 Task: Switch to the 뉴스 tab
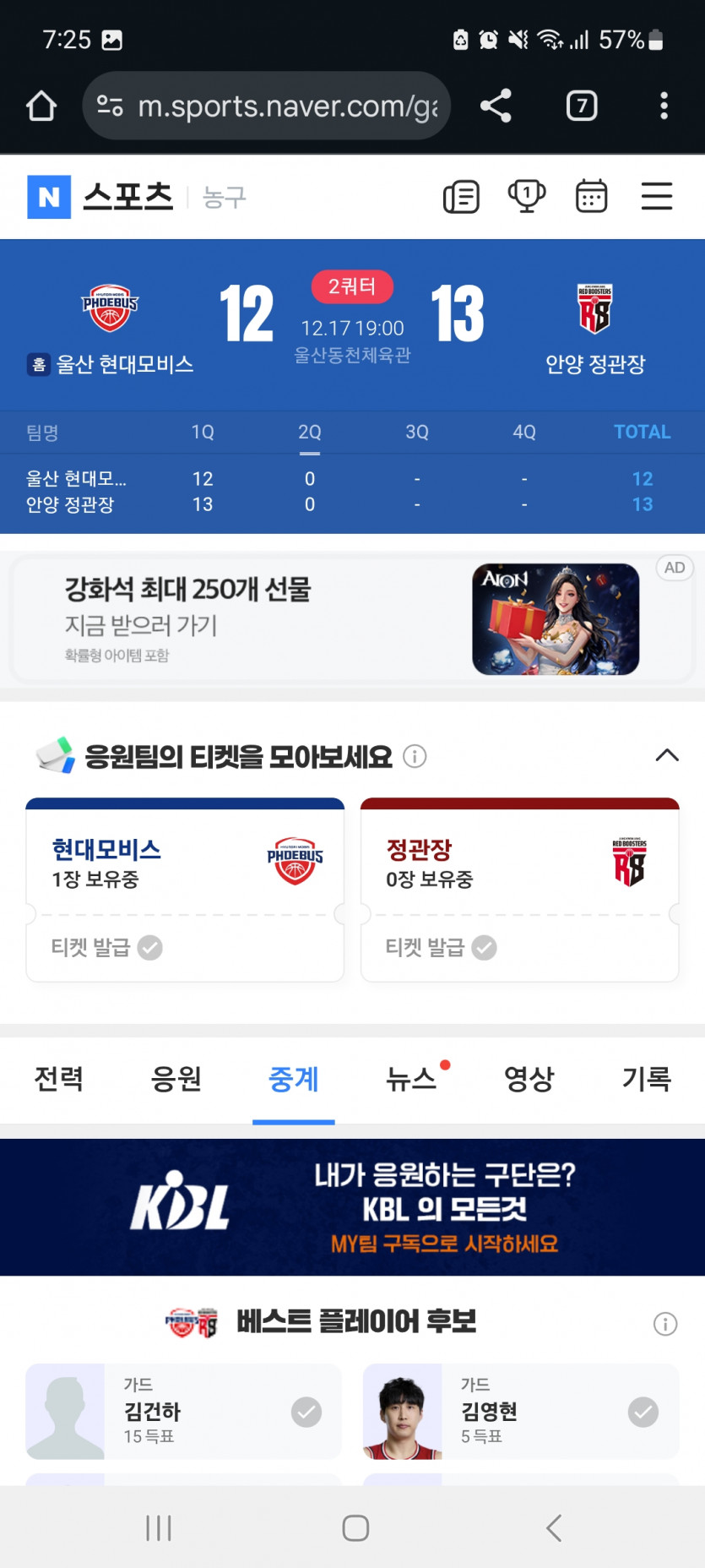pos(411,1079)
